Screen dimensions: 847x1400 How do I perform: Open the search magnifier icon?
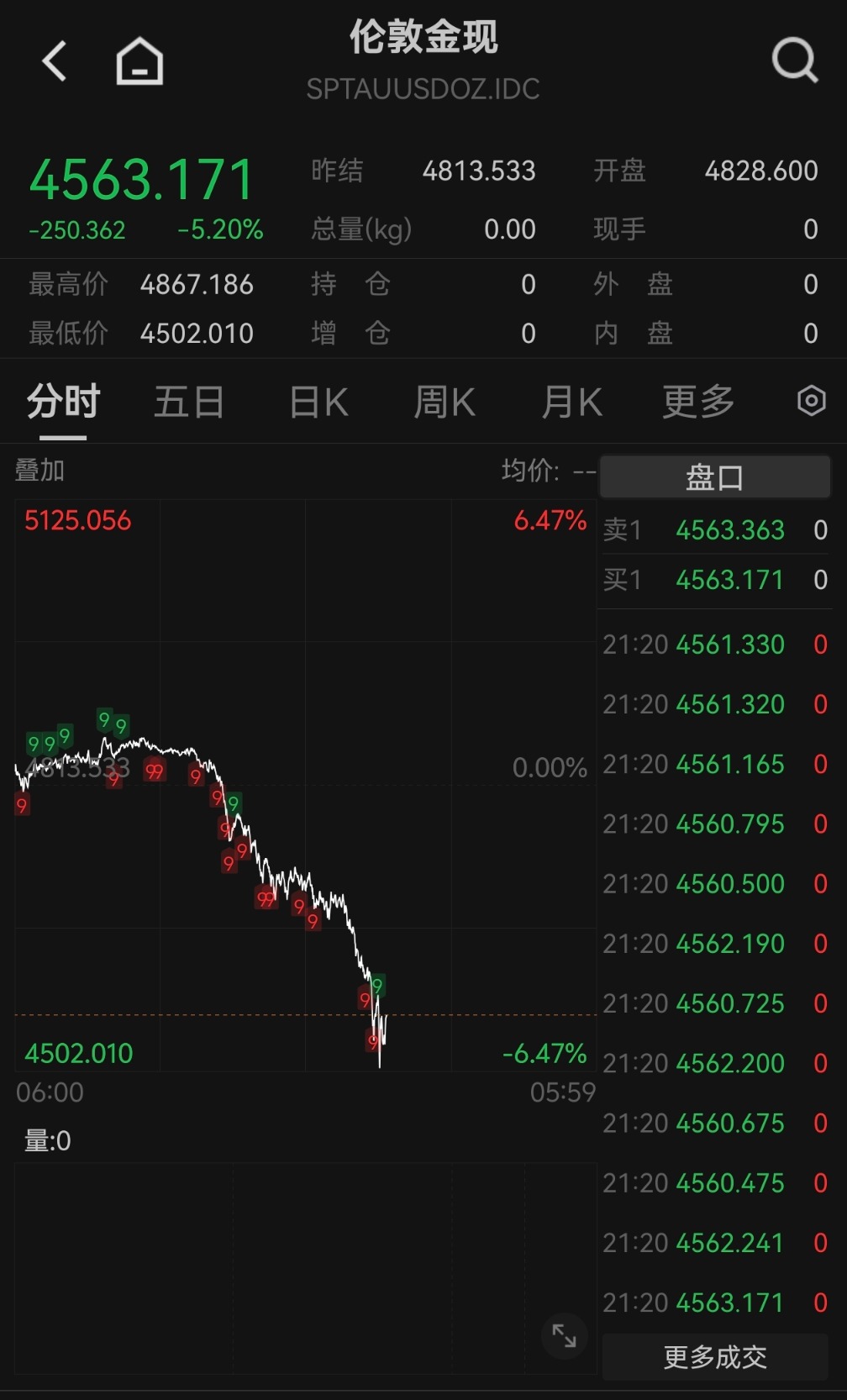coord(793,61)
